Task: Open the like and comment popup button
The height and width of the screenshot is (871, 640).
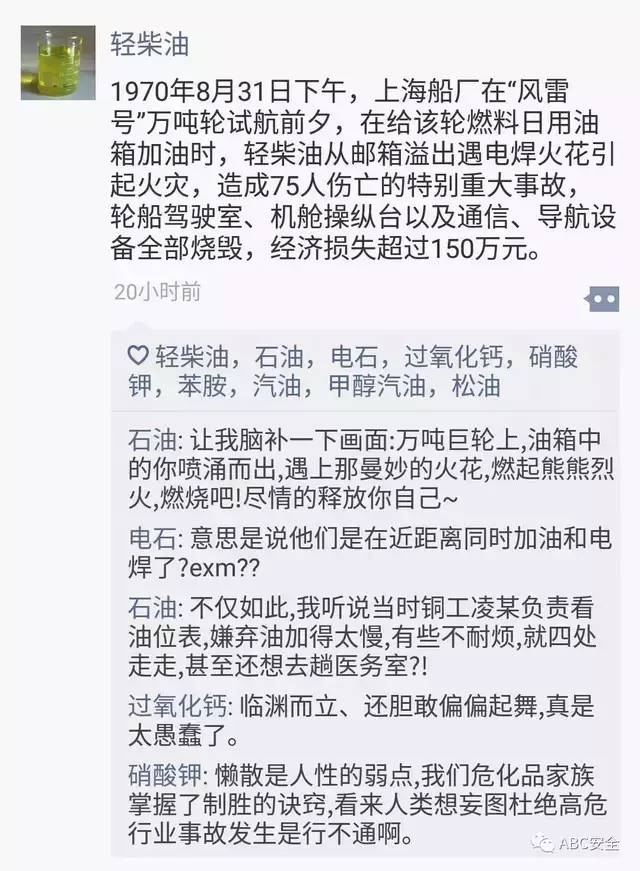Action: click(x=601, y=298)
